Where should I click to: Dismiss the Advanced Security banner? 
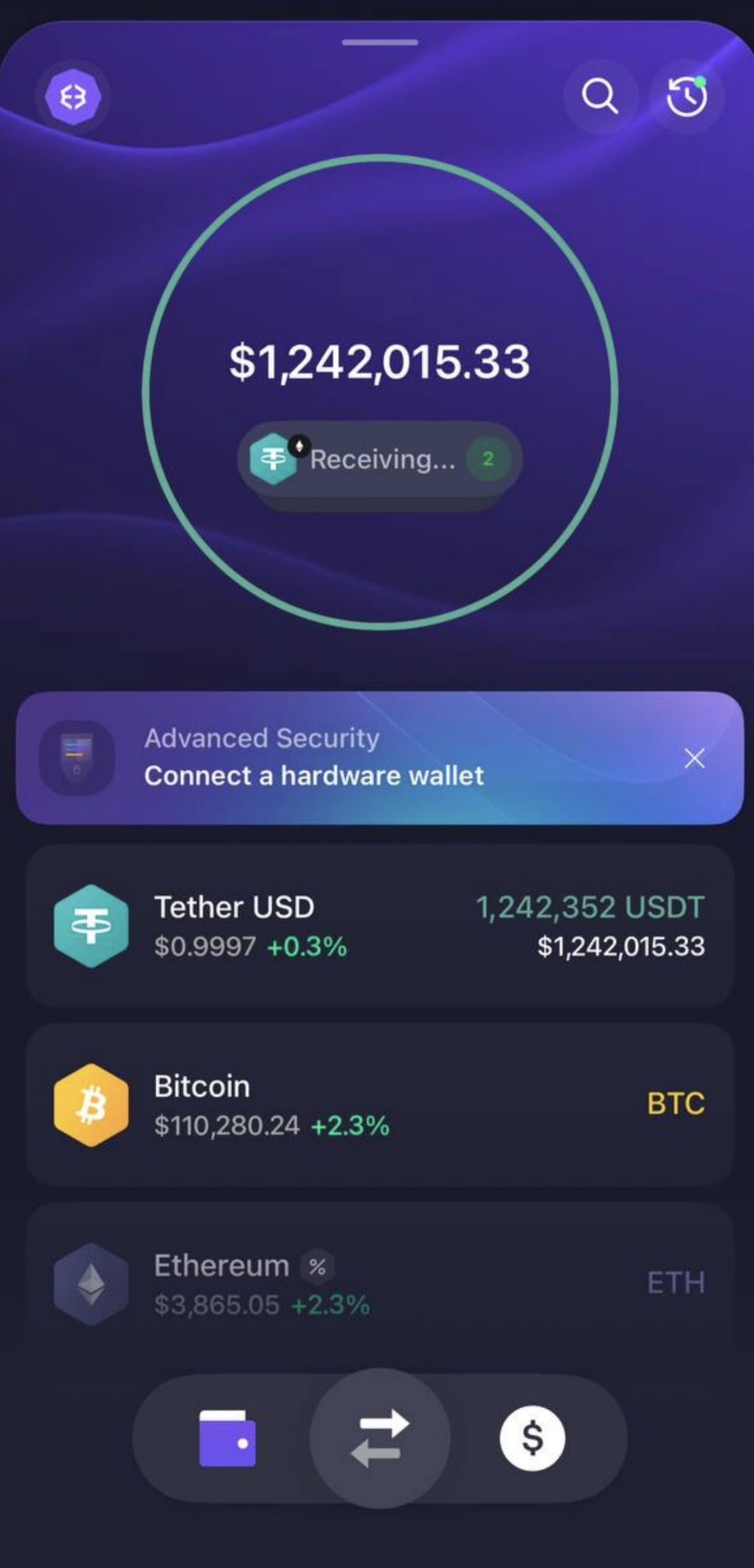[x=694, y=758]
